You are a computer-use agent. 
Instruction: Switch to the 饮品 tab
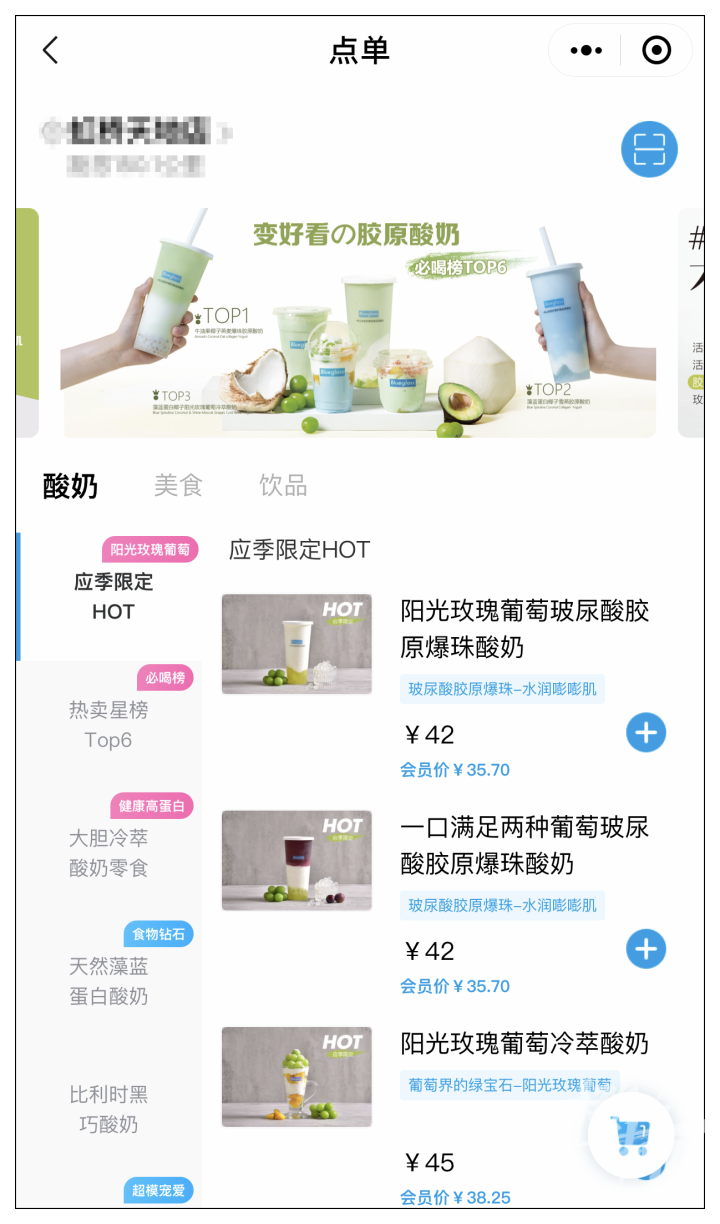point(283,486)
